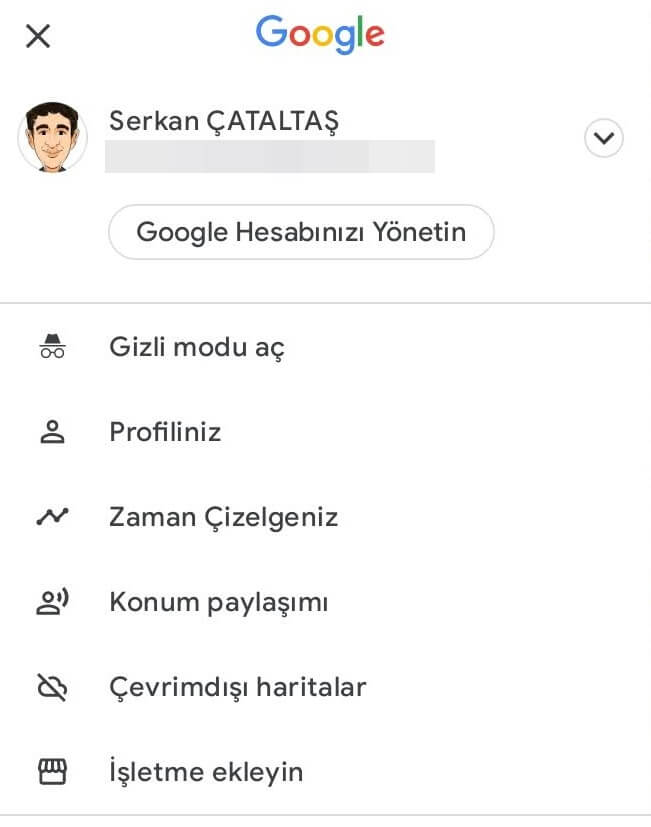This screenshot has height=827, width=651.
Task: Expand the account switcher chevron
Action: pos(603,139)
